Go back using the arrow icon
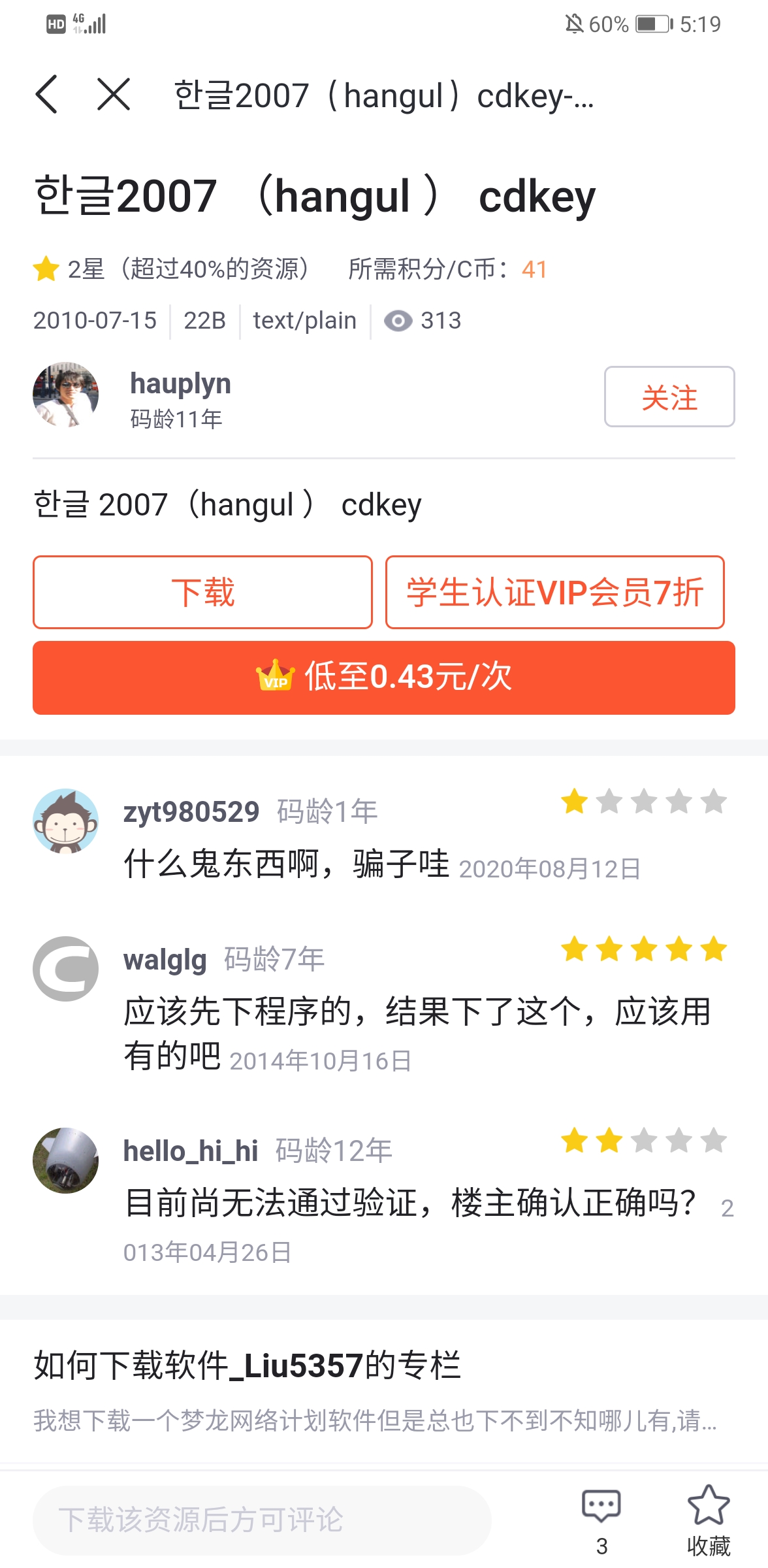The image size is (768, 1568). click(x=47, y=95)
